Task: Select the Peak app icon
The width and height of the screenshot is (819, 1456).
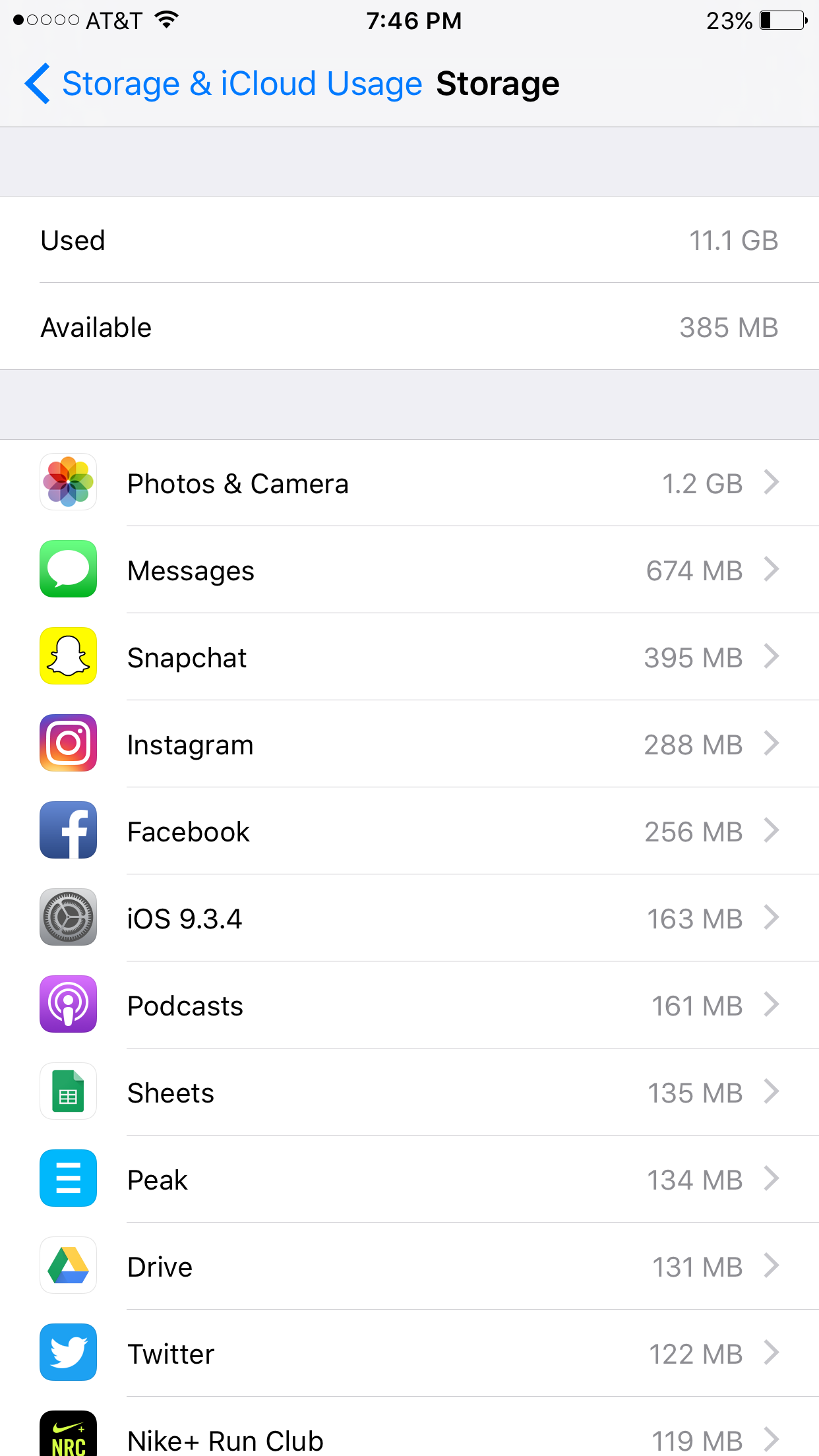Action: click(x=68, y=1178)
